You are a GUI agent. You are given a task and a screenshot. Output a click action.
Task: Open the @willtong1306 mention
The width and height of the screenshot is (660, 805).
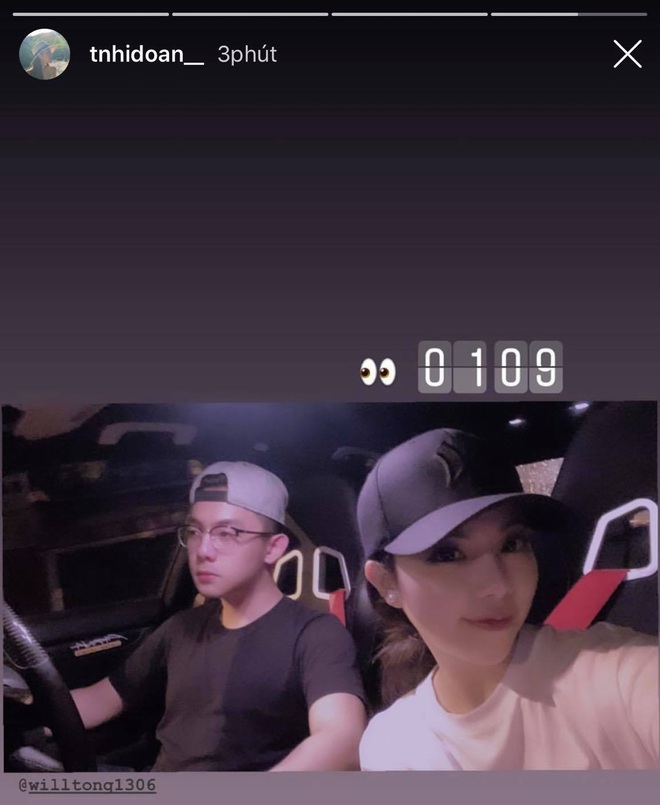(88, 785)
